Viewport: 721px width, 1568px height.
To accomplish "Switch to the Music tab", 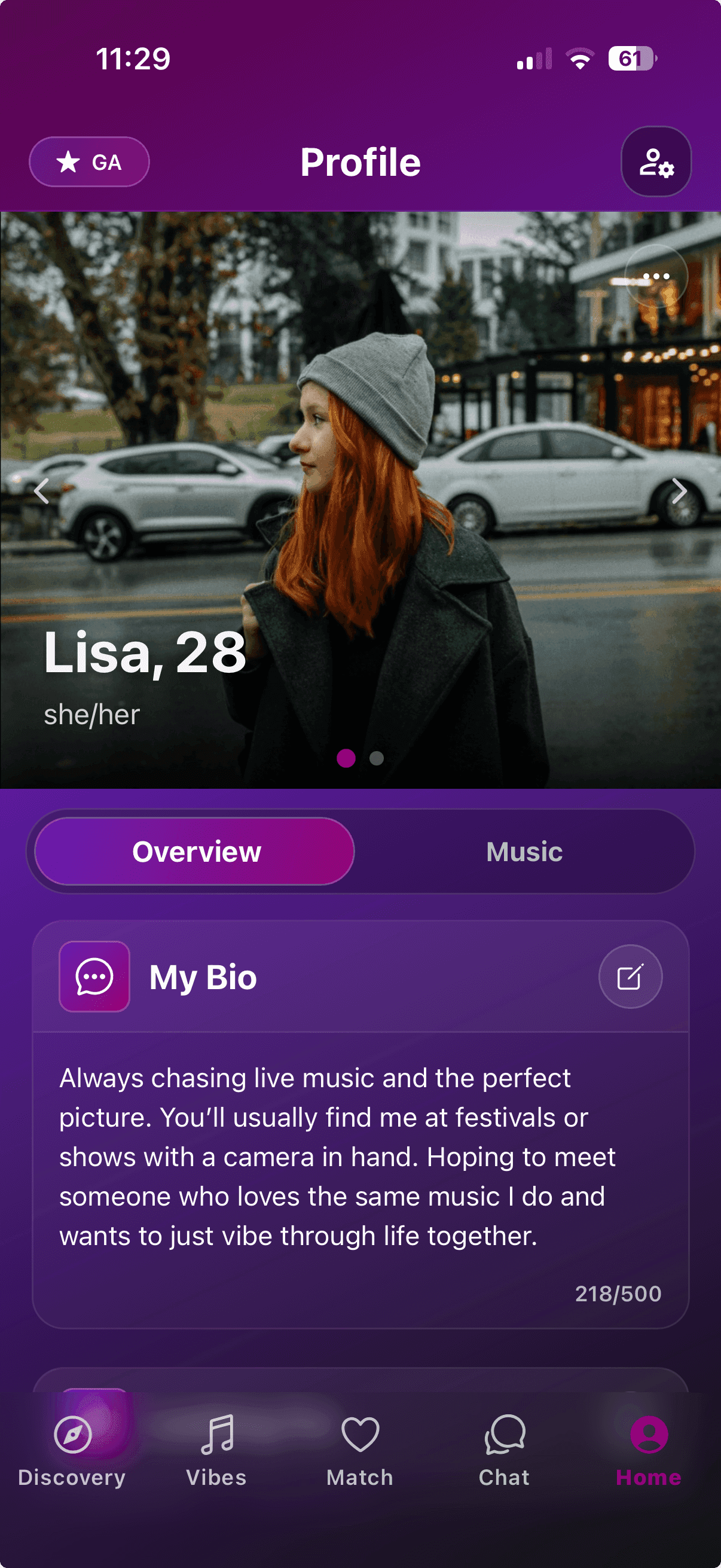I will tap(523, 852).
